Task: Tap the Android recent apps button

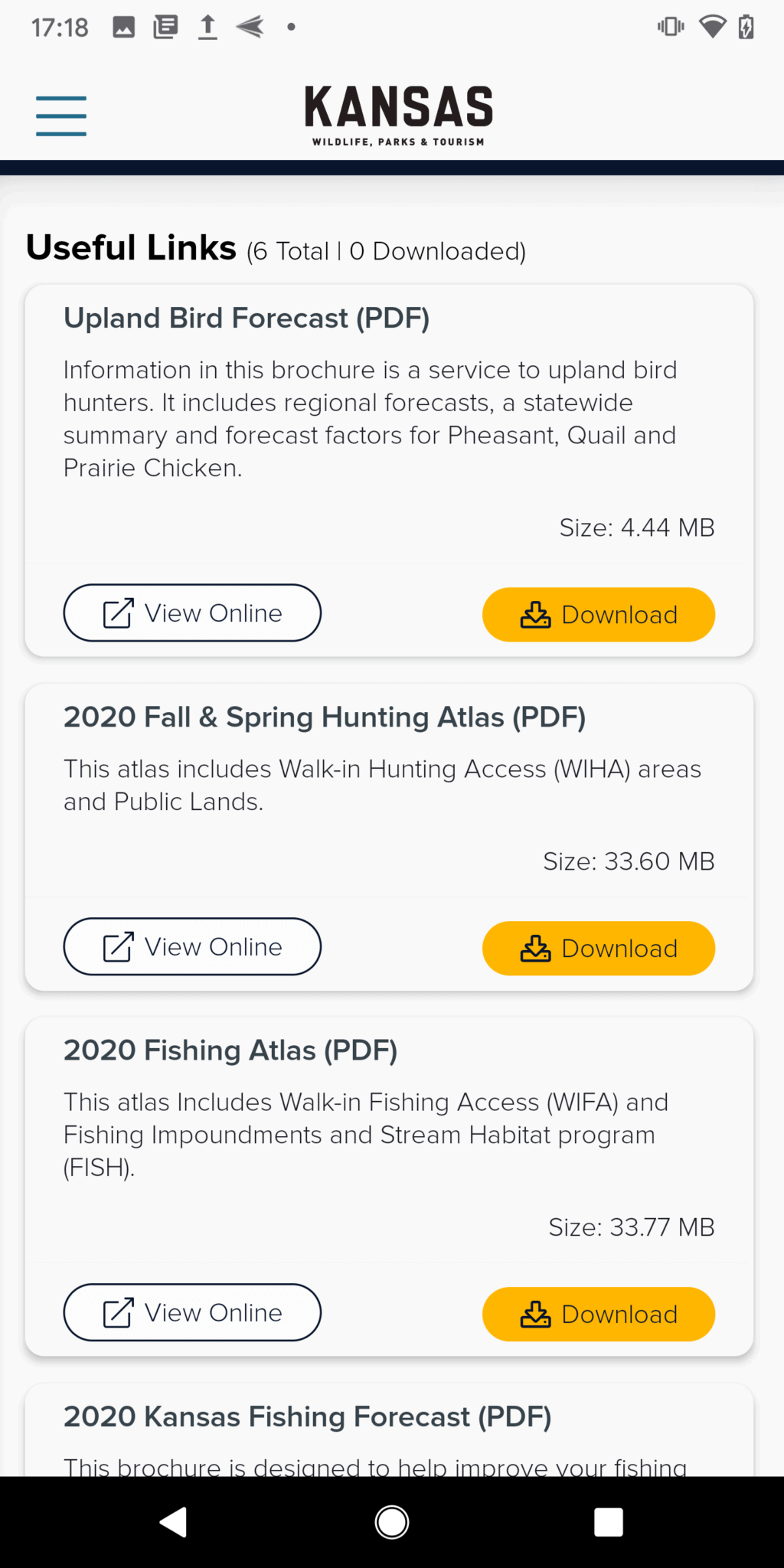Action: point(608,1521)
